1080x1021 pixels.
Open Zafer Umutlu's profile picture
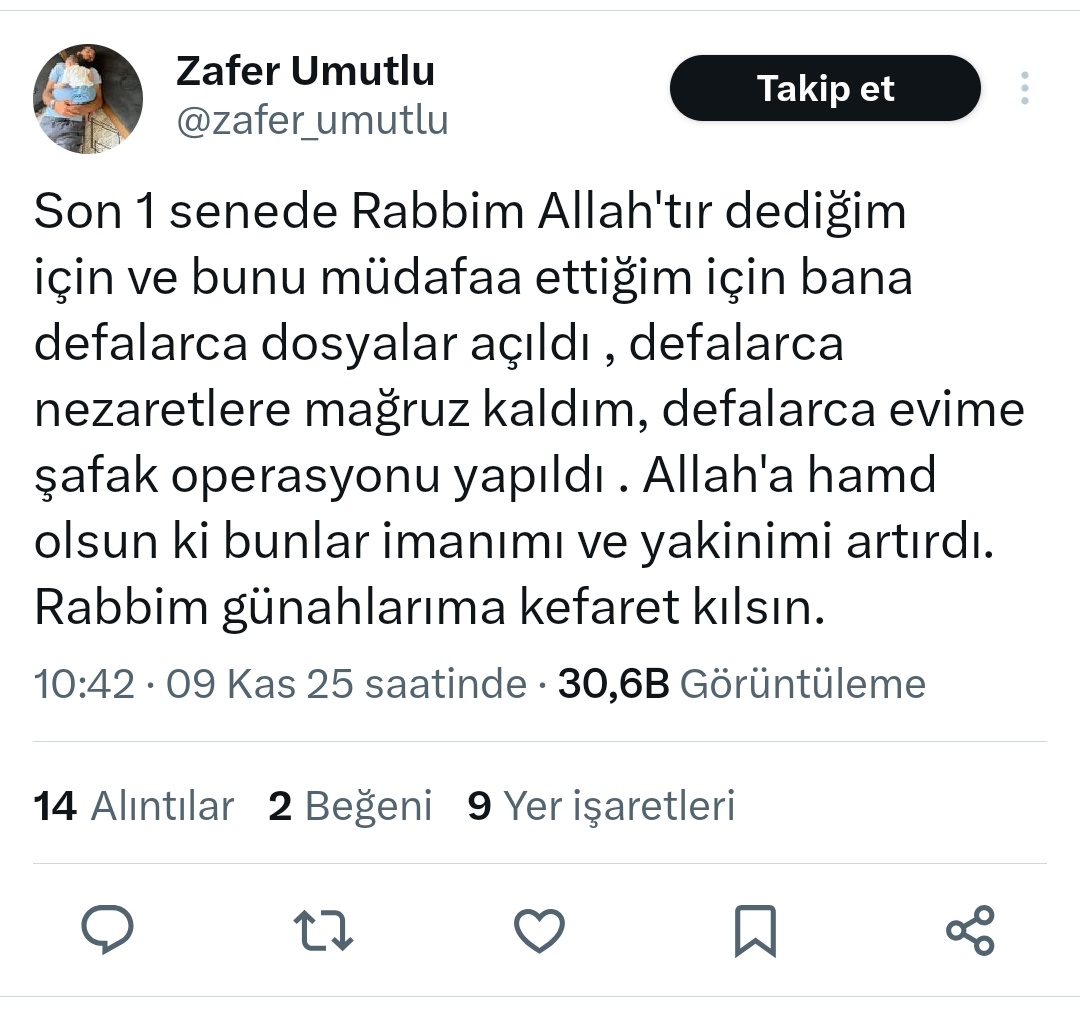pyautogui.click(x=88, y=98)
